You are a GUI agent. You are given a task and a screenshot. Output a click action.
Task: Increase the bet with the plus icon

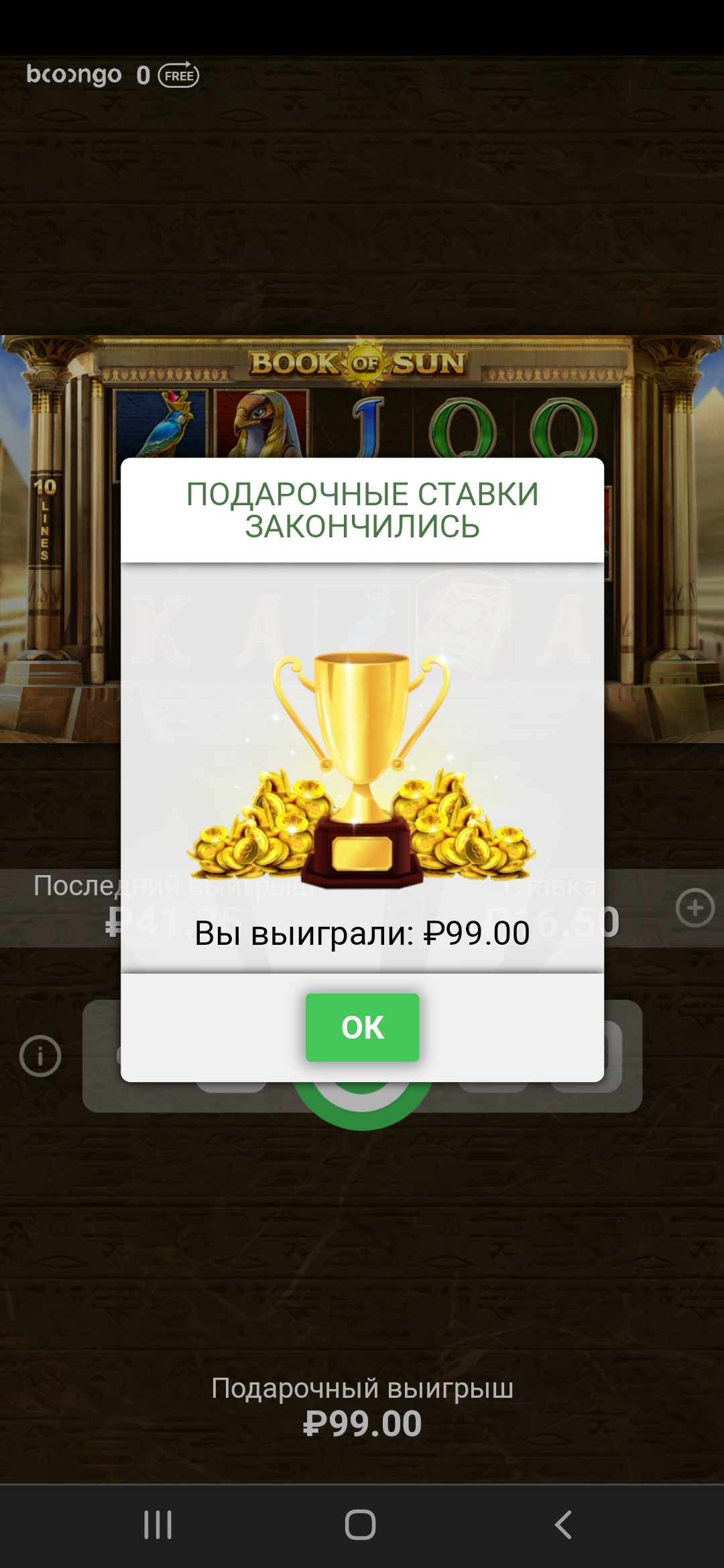click(x=695, y=908)
